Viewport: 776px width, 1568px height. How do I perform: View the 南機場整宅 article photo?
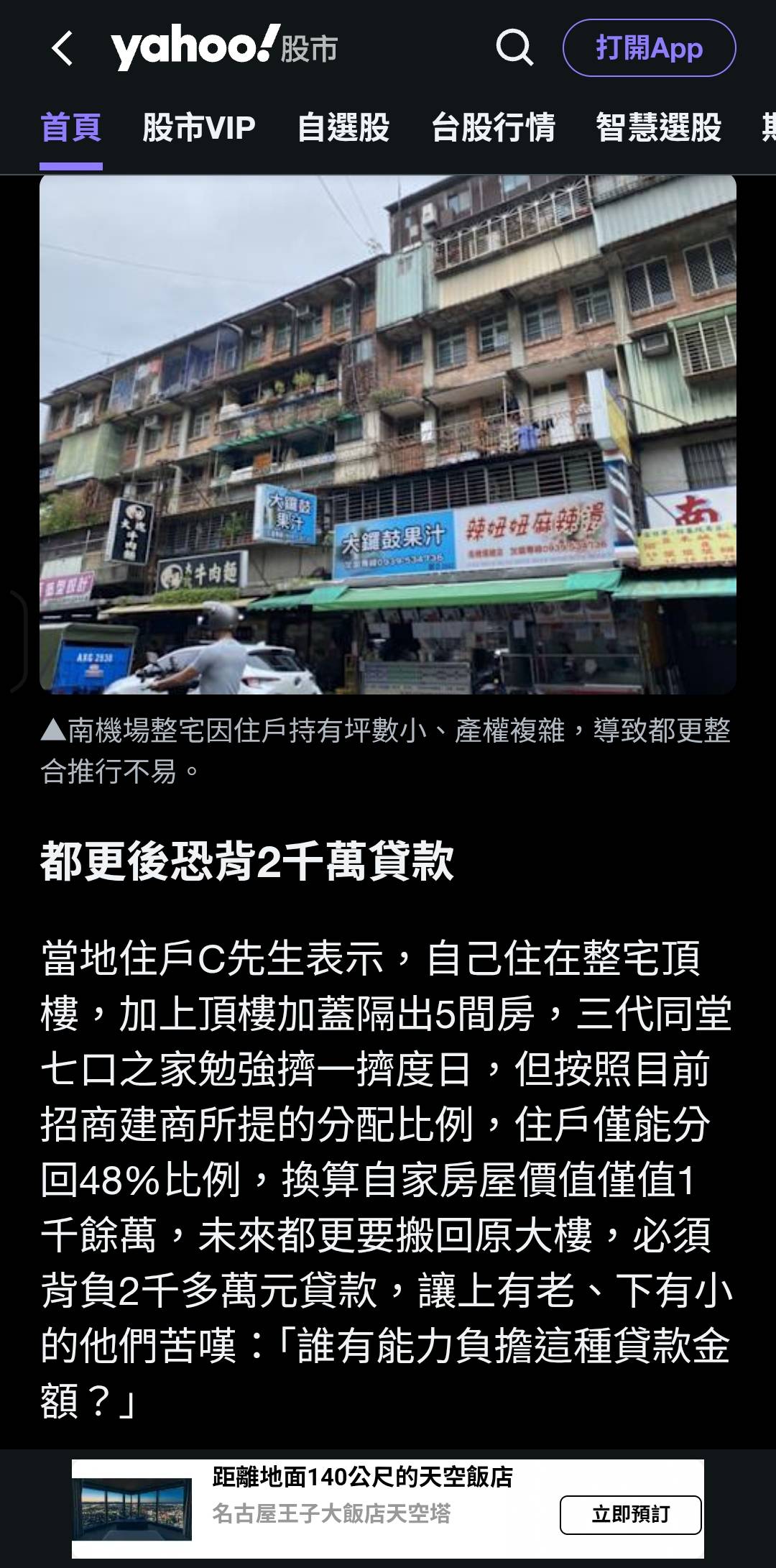[x=388, y=434]
